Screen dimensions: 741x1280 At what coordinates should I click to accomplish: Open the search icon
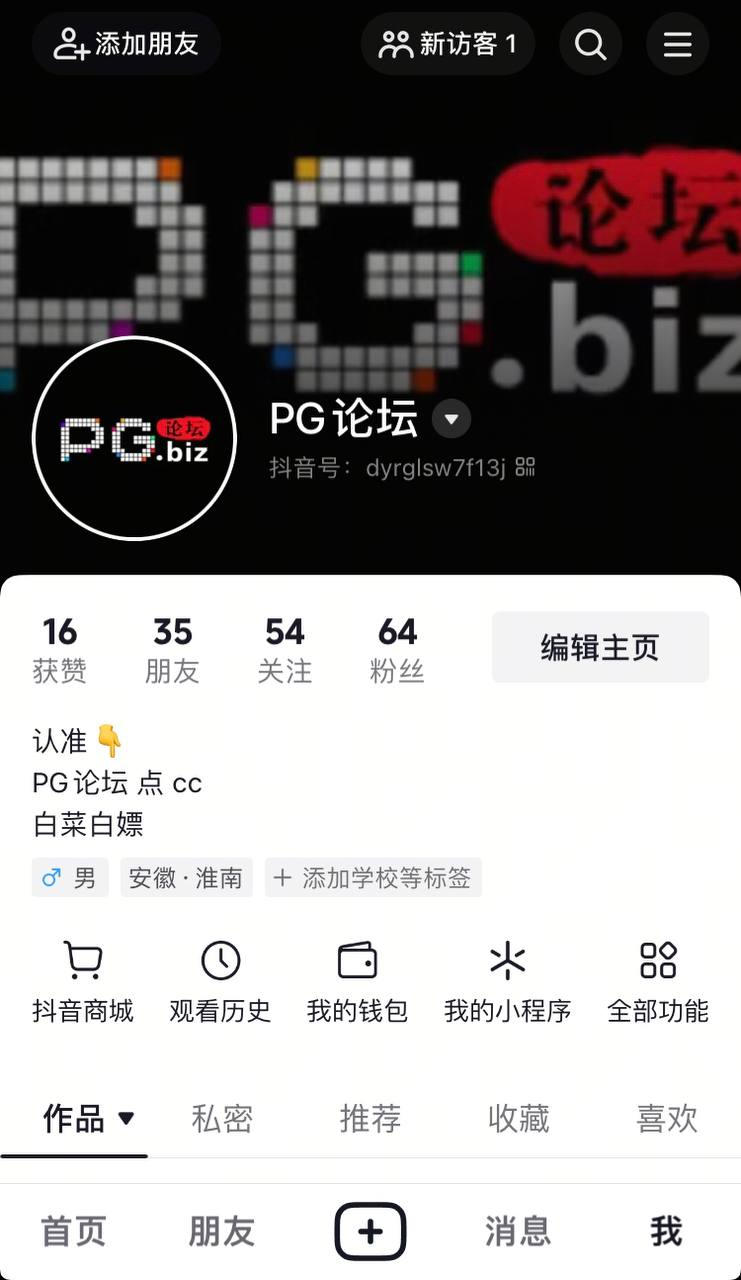[x=591, y=44]
